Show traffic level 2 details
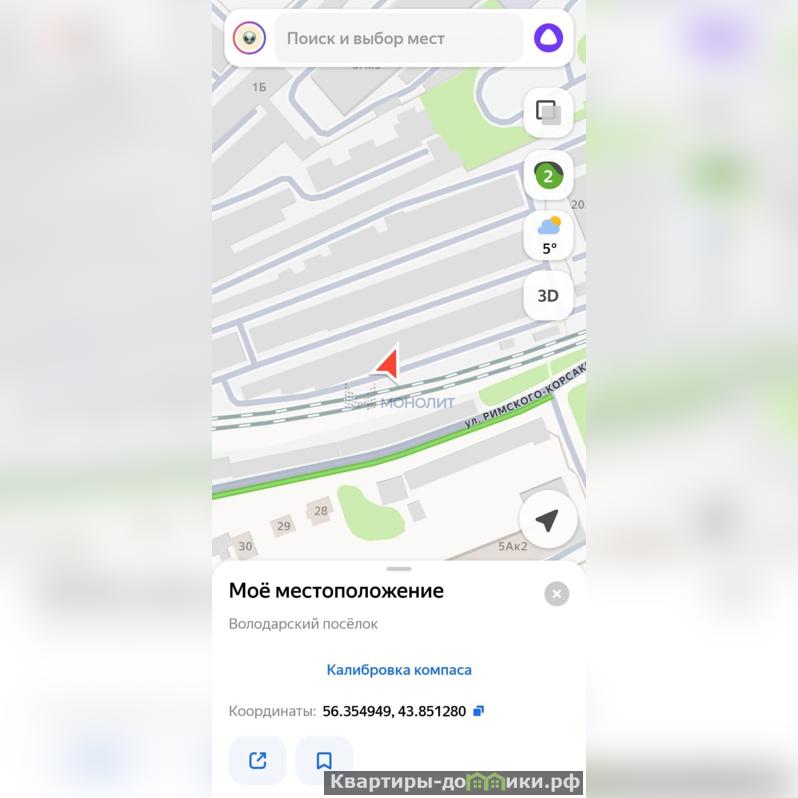This screenshot has height=798, width=798. pos(548,176)
